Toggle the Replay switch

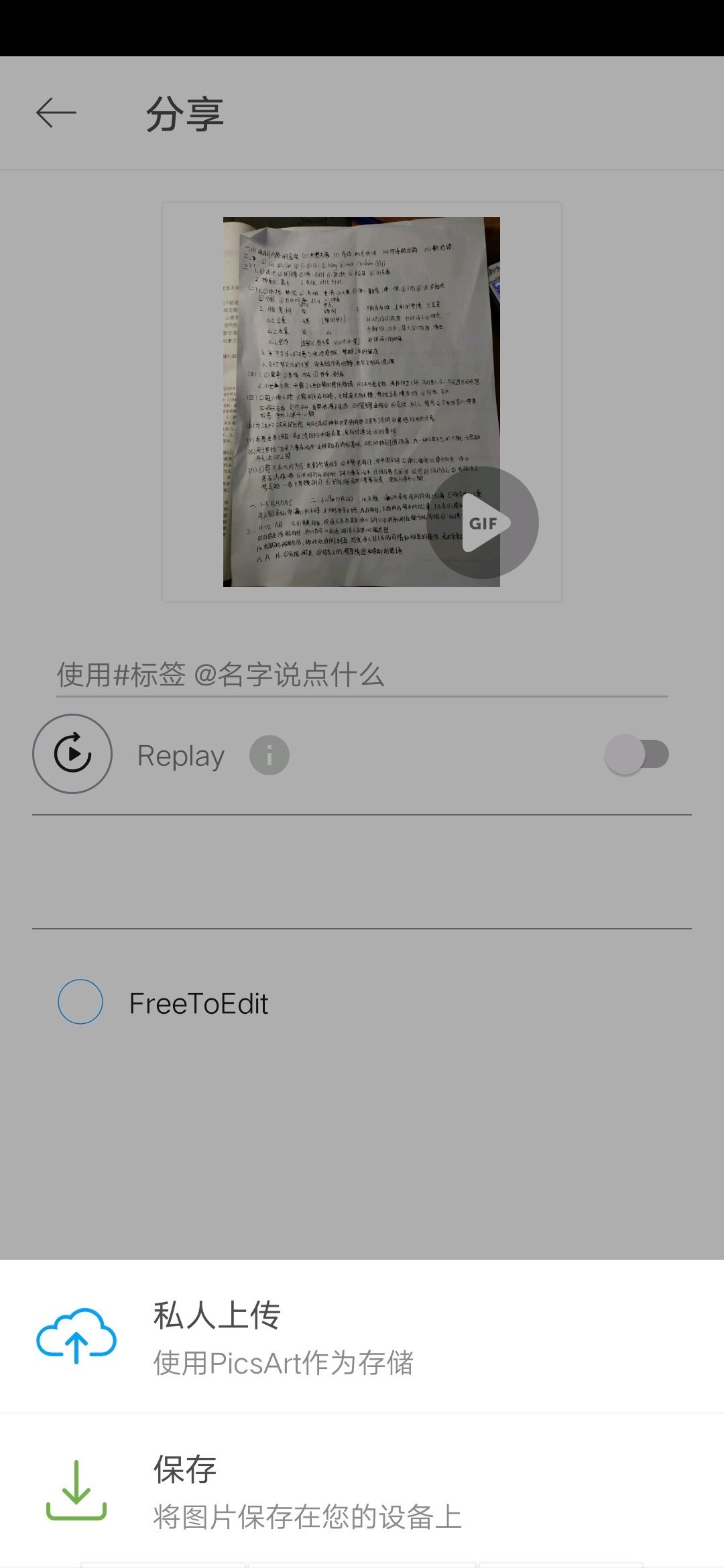(637, 755)
